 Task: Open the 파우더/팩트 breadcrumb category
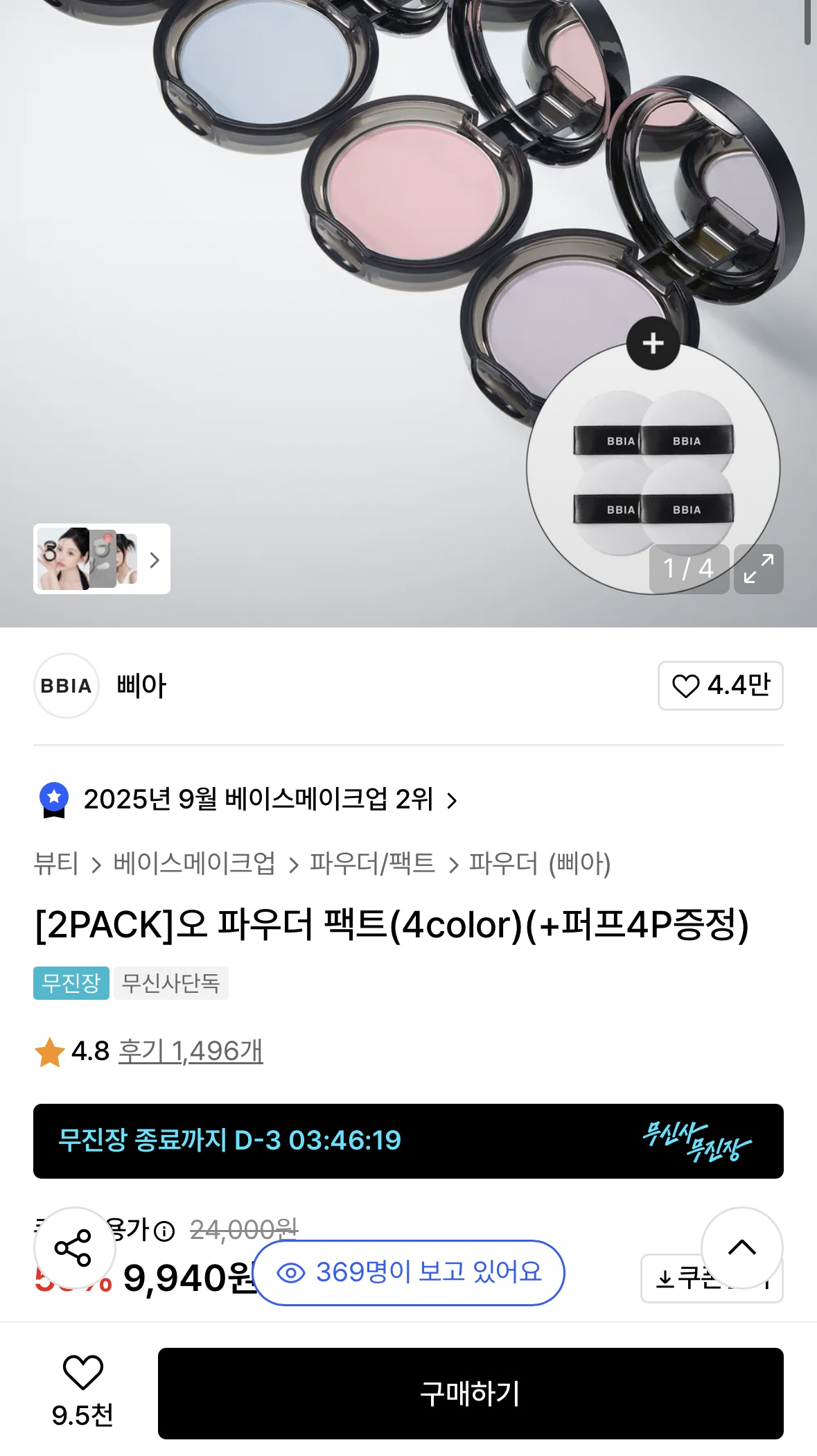click(373, 861)
